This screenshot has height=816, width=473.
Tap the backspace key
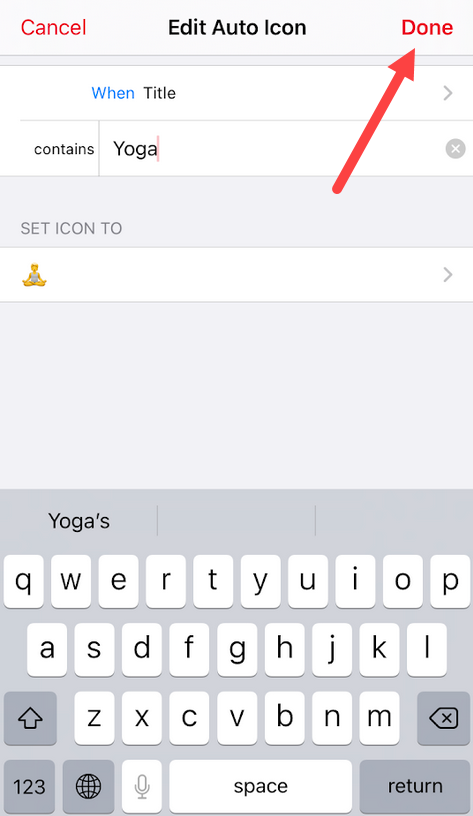(x=443, y=719)
